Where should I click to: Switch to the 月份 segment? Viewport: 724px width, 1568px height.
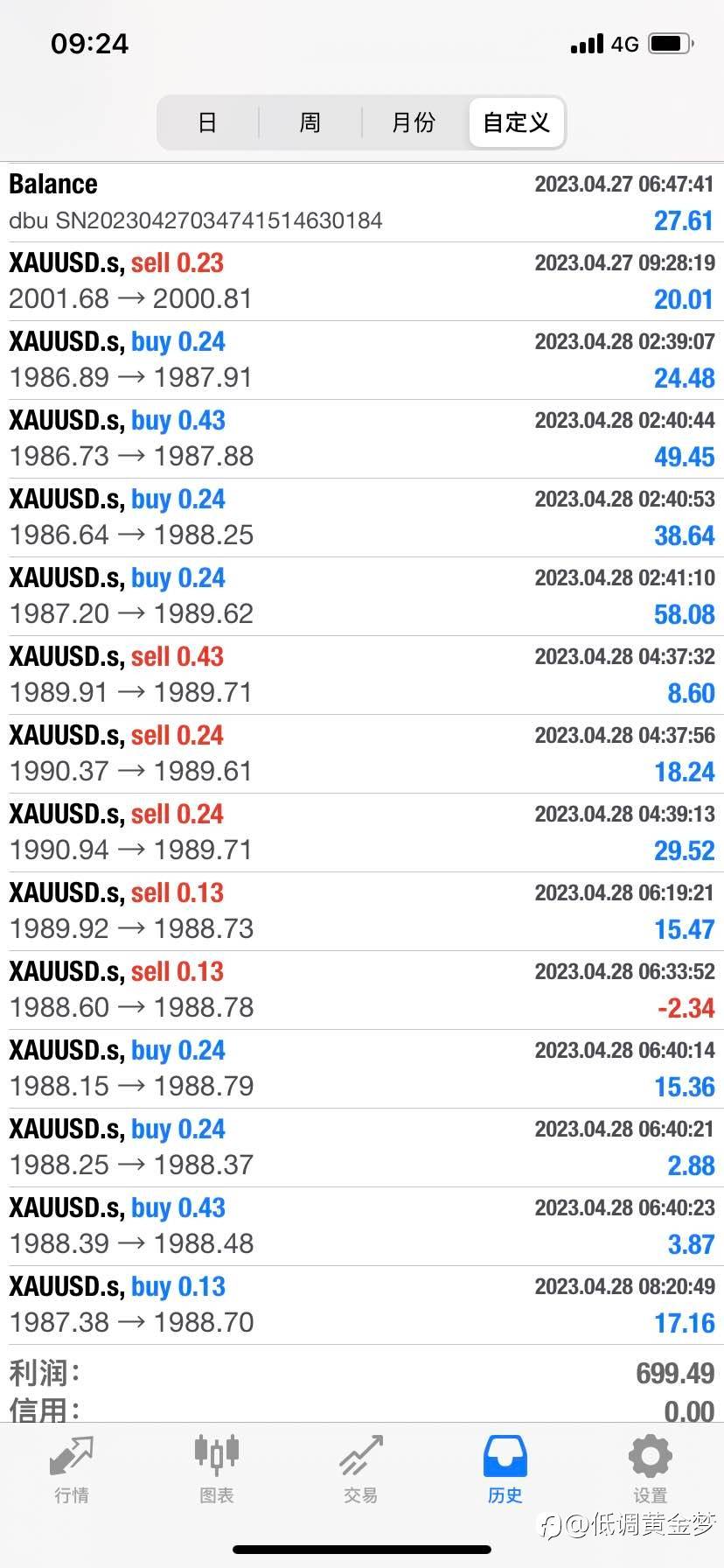click(413, 122)
